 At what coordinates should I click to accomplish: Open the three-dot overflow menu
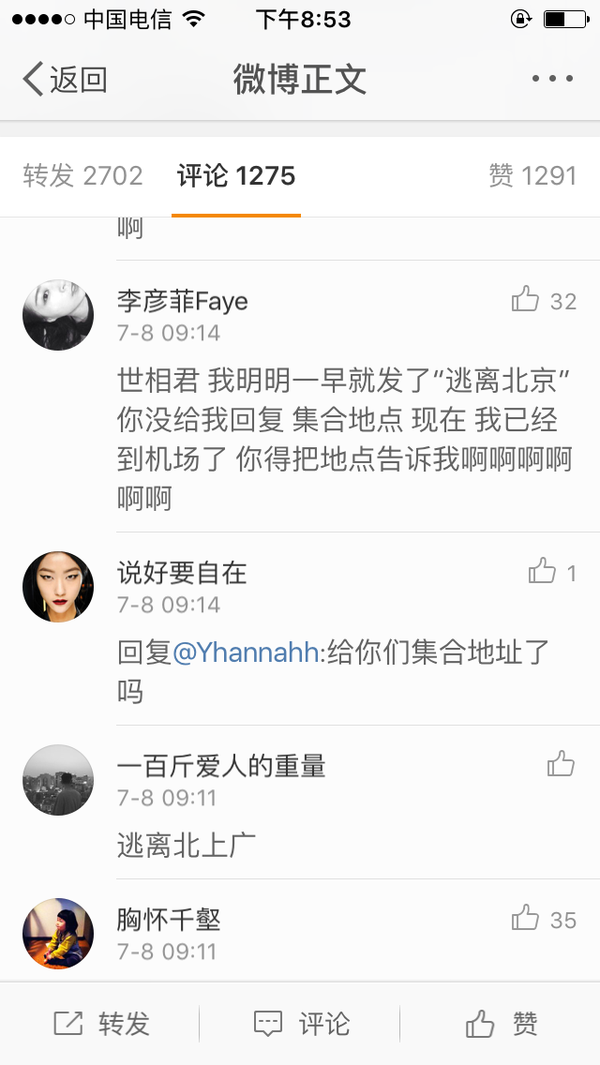coord(552,79)
